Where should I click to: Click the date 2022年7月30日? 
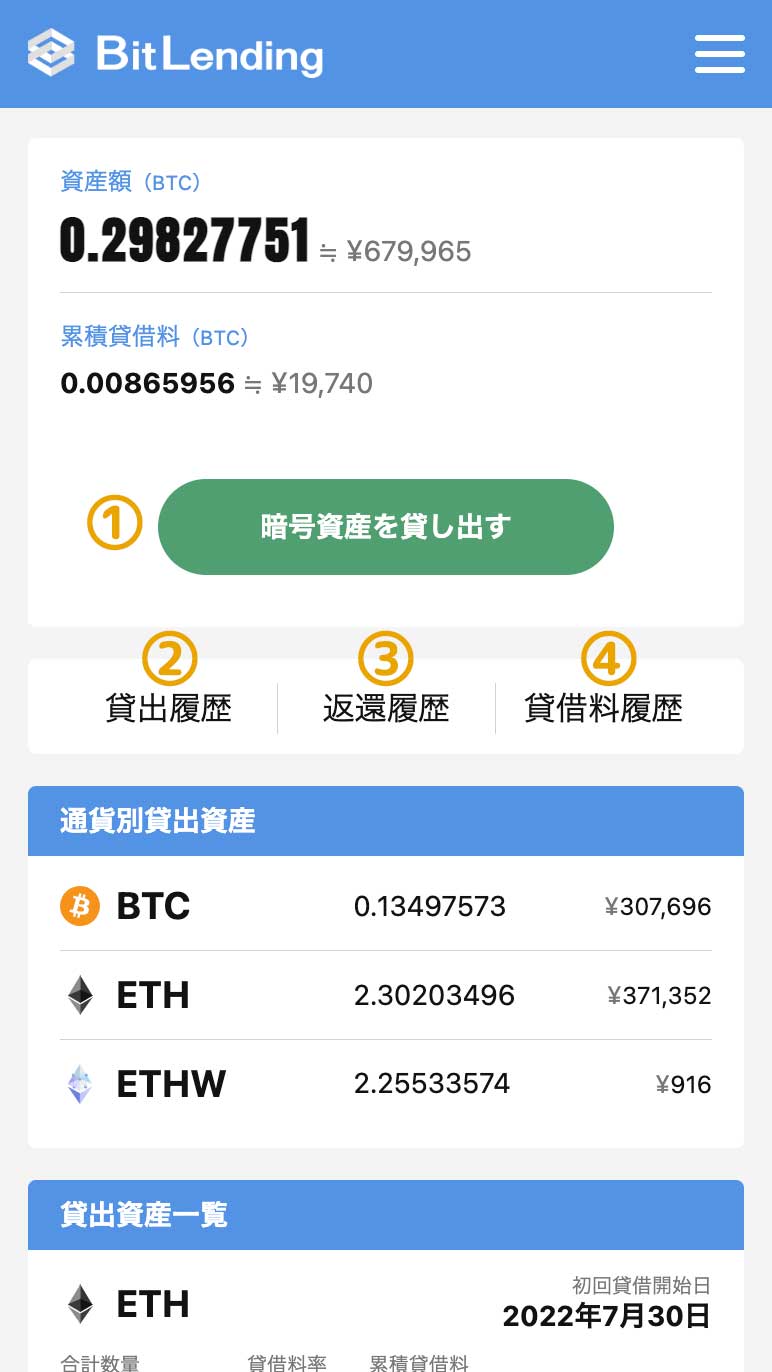click(604, 1317)
